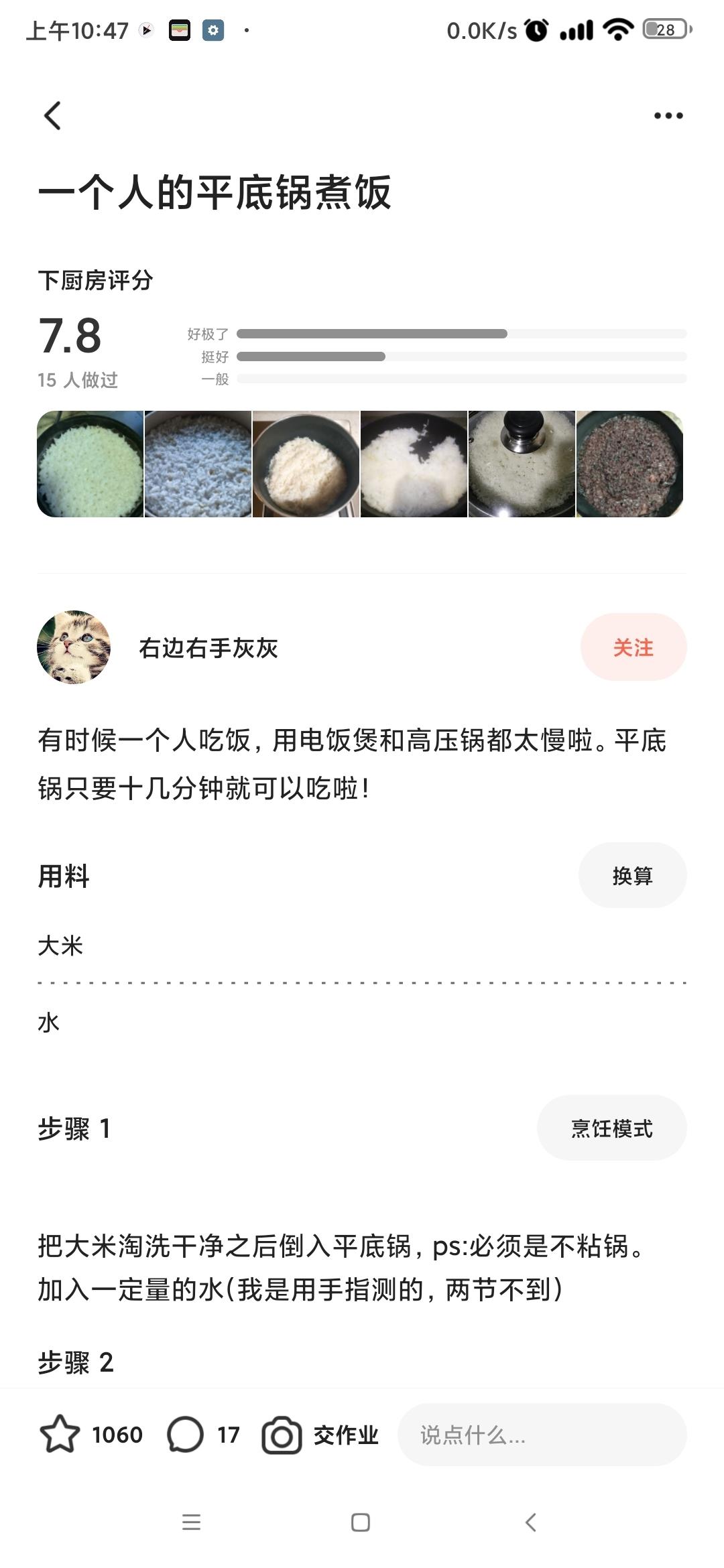Open the dark purple rice photo
724x1568 pixels.
(x=629, y=464)
